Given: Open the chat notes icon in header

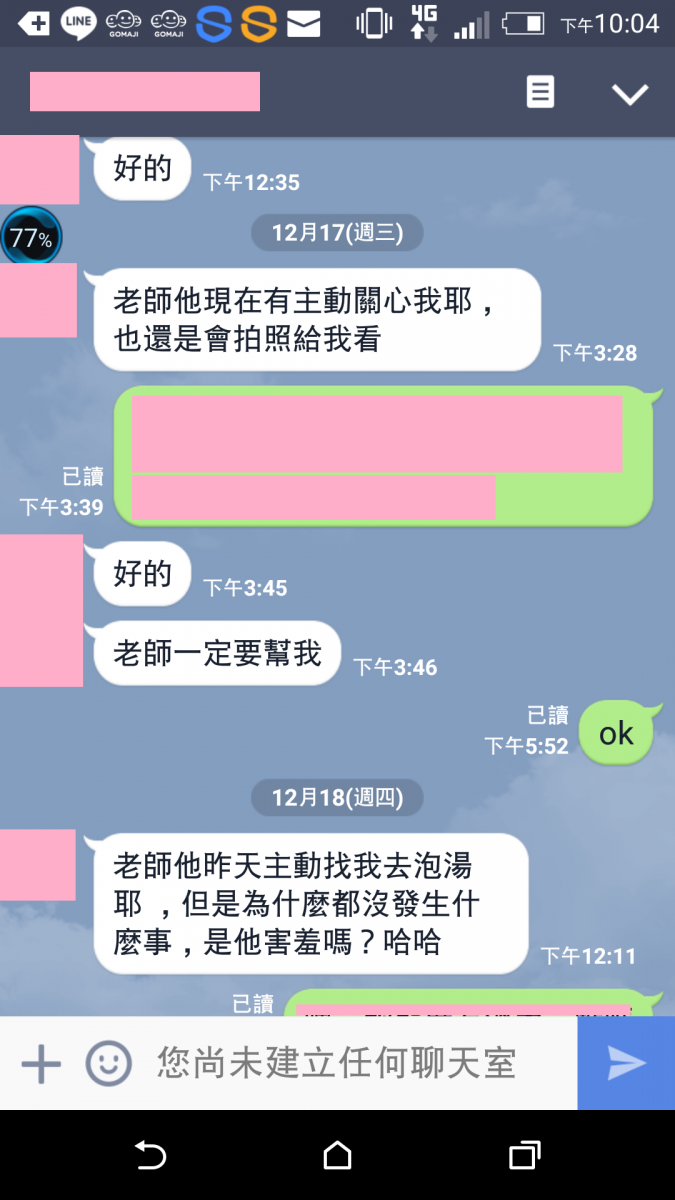Looking at the screenshot, I should [x=540, y=93].
